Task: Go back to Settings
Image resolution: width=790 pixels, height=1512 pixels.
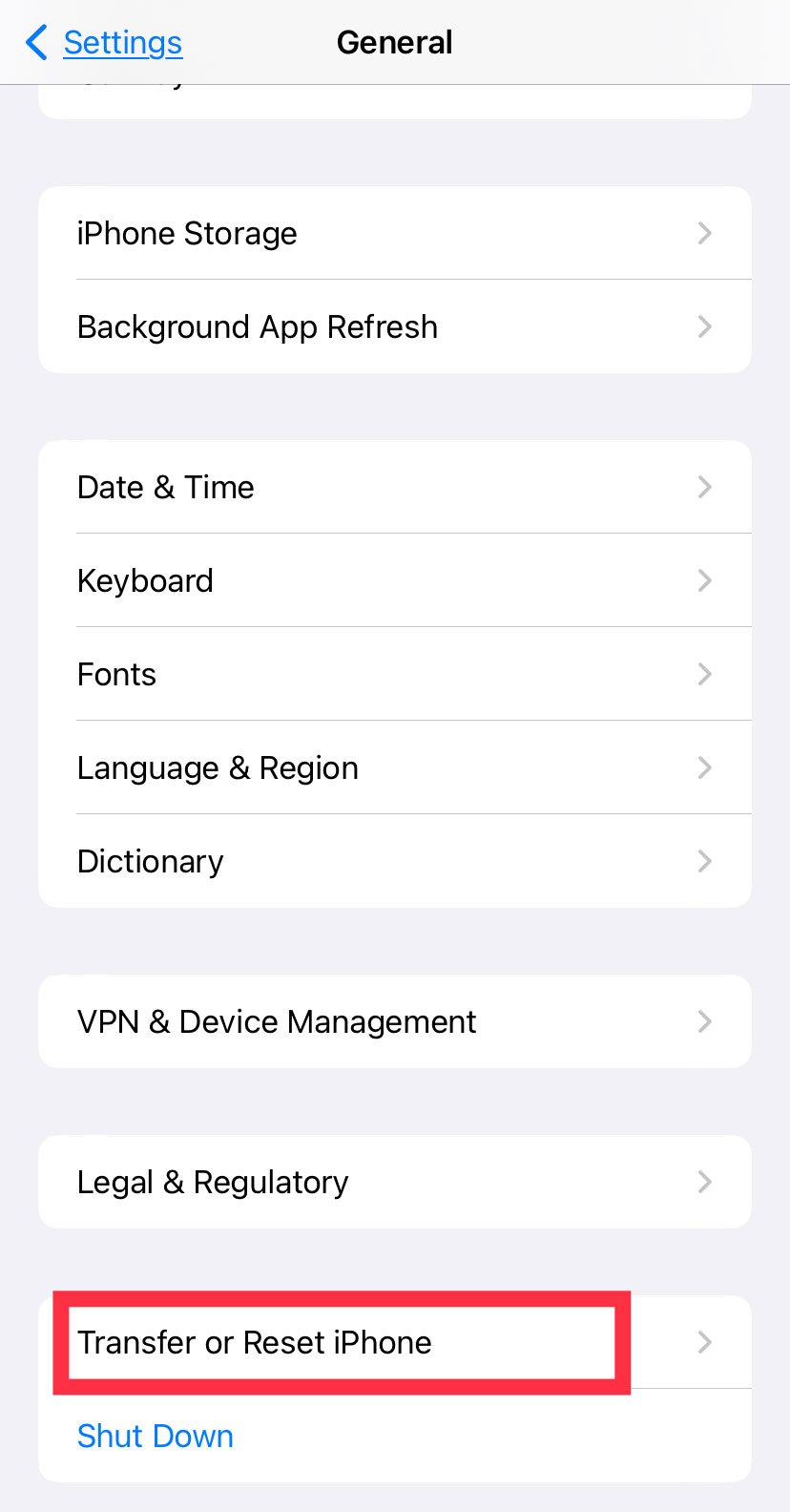Action: click(x=105, y=43)
